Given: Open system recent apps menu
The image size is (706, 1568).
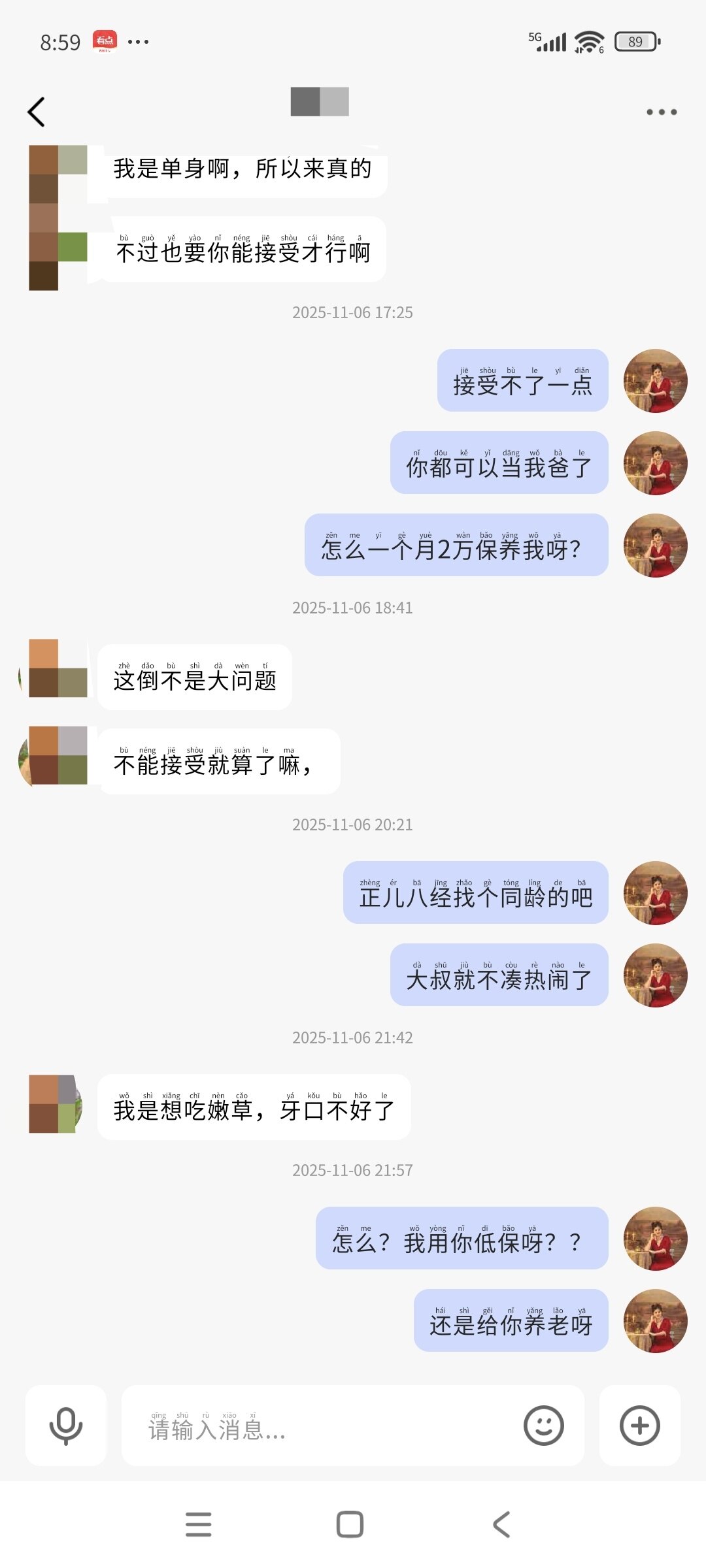Looking at the screenshot, I should point(198,1524).
